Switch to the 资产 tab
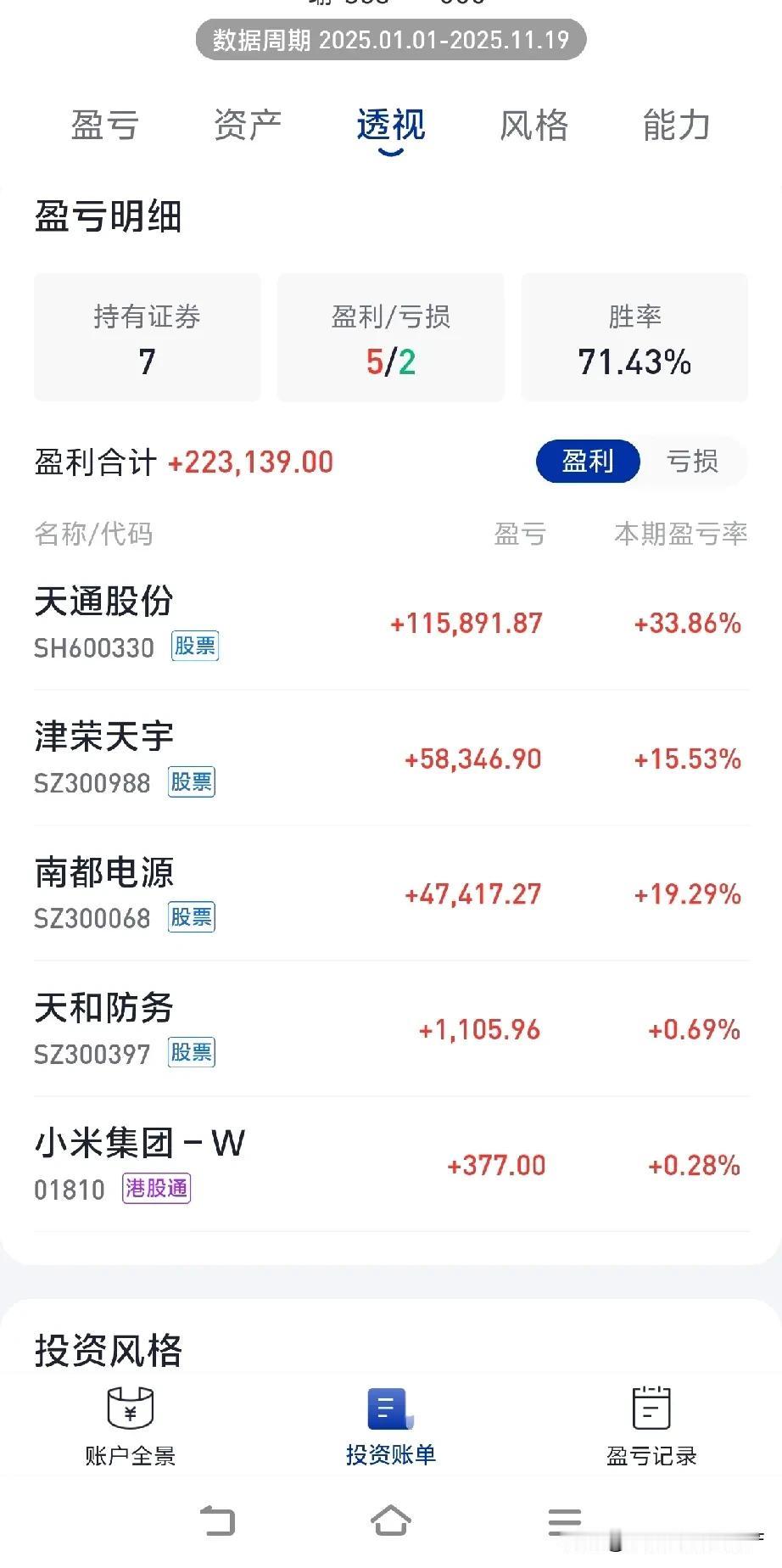 (x=248, y=126)
